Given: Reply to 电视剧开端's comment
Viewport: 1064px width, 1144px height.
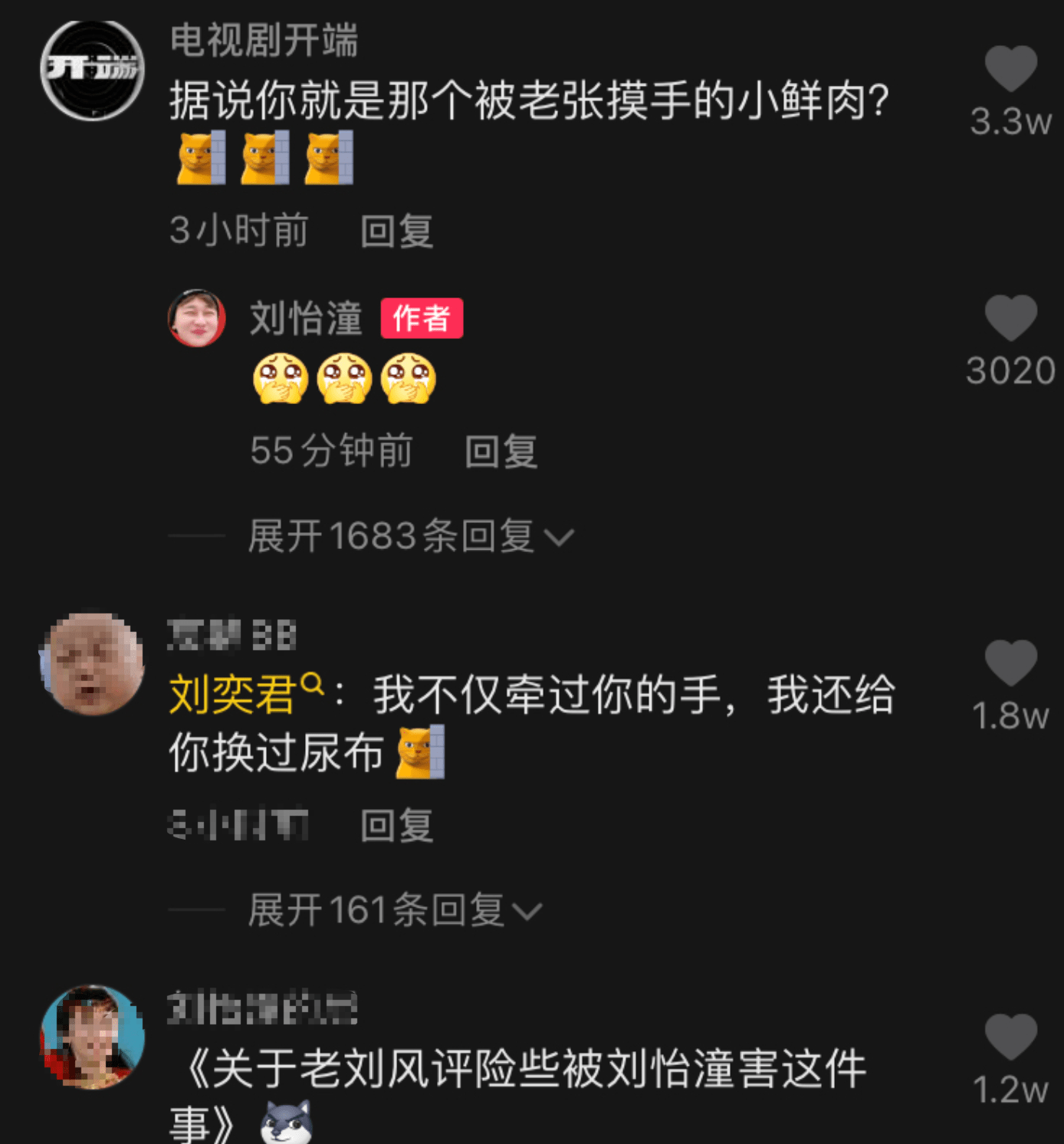Looking at the screenshot, I should coord(396,232).
